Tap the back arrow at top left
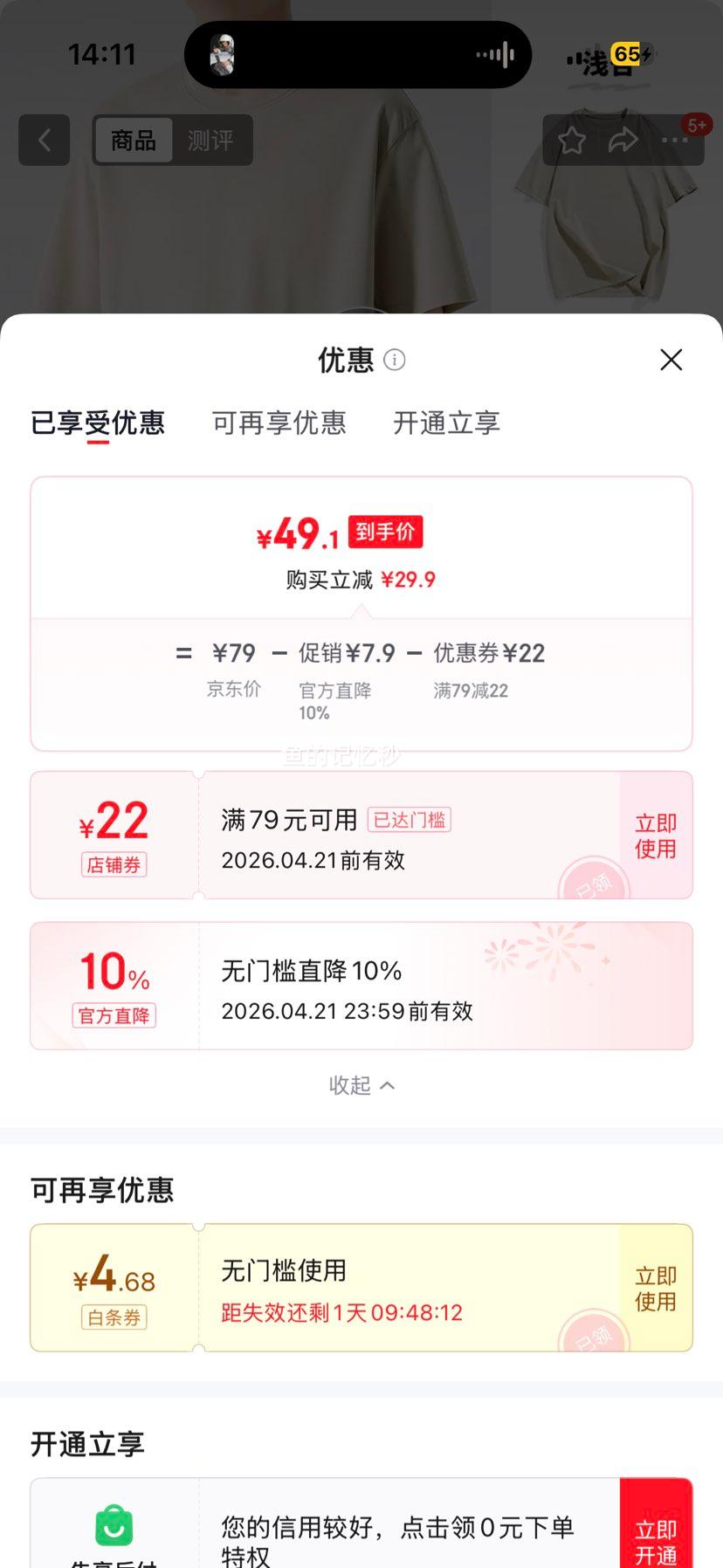This screenshot has width=723, height=1568. pos(44,141)
